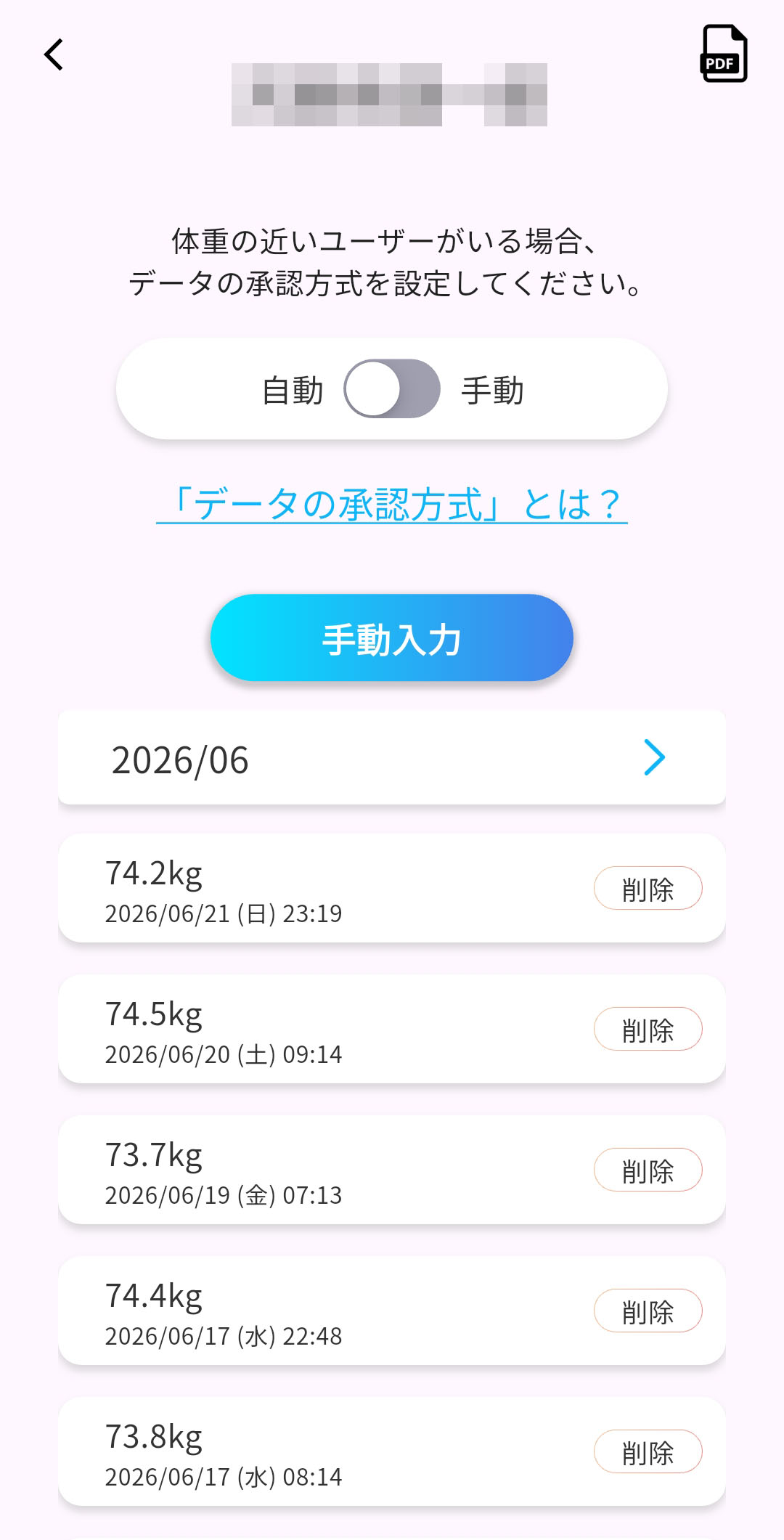Viewport: 784px width, 1540px height.
Task: Tap the 手動入力 button
Action: [392, 637]
